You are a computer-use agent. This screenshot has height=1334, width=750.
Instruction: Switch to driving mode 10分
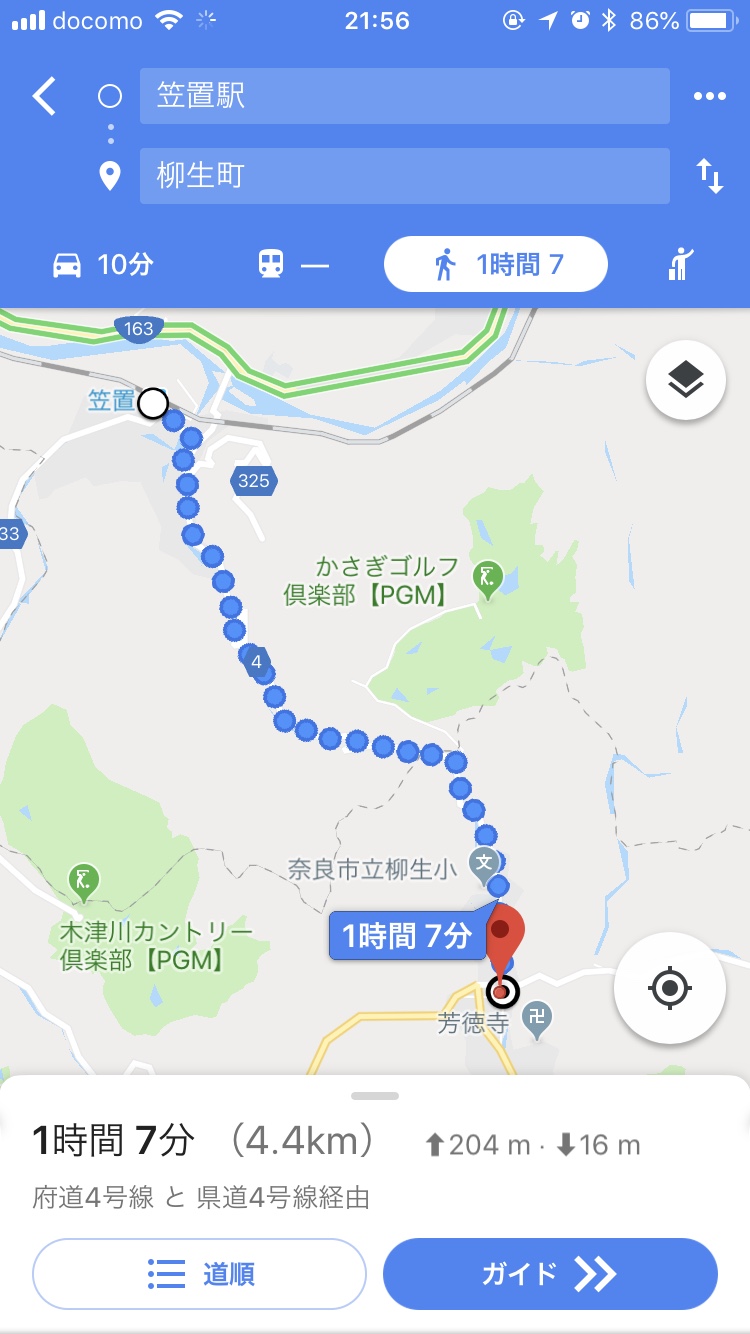[x=102, y=265]
